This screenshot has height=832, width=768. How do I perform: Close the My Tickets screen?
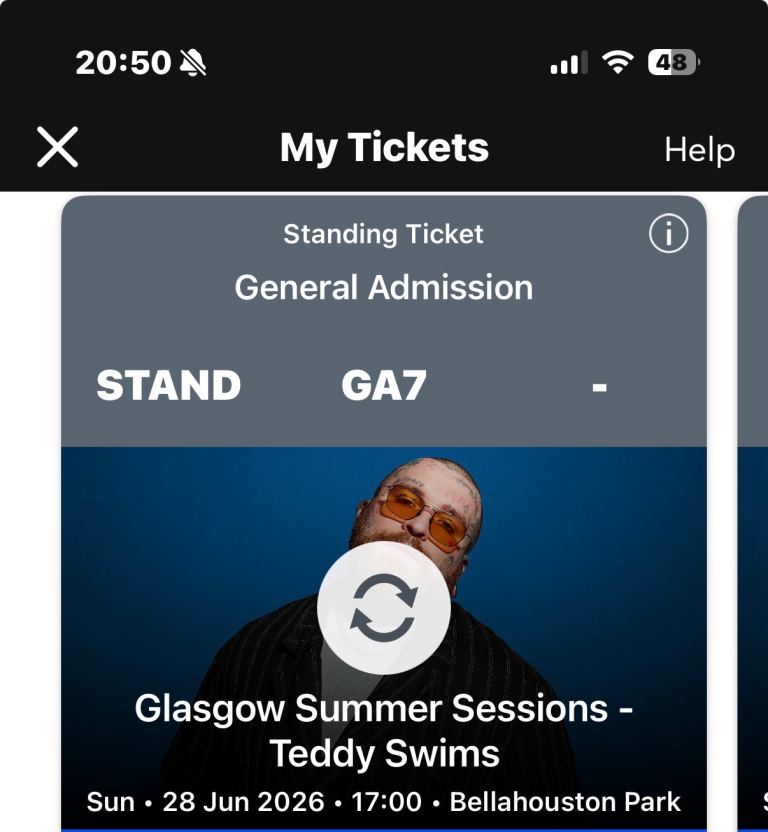point(57,148)
